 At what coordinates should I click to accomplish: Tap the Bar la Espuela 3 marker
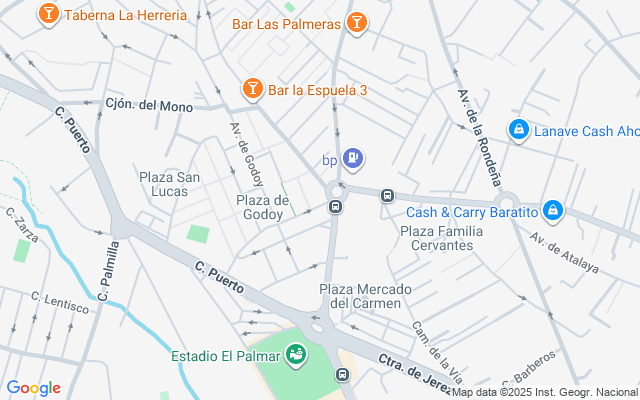pyautogui.click(x=252, y=90)
